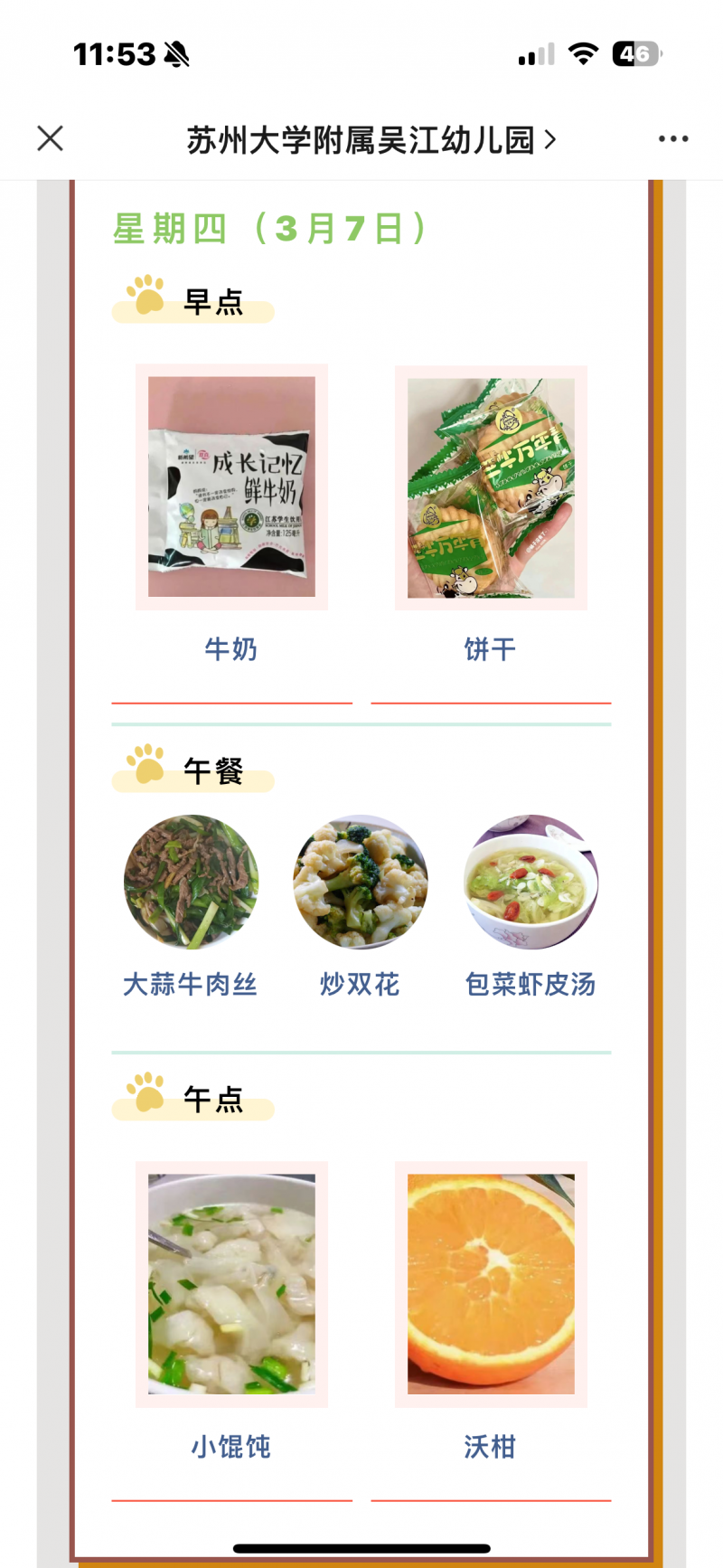Screen dimensions: 723x1568
Task: Open the three-dot overflow menu
Action: pos(673,139)
